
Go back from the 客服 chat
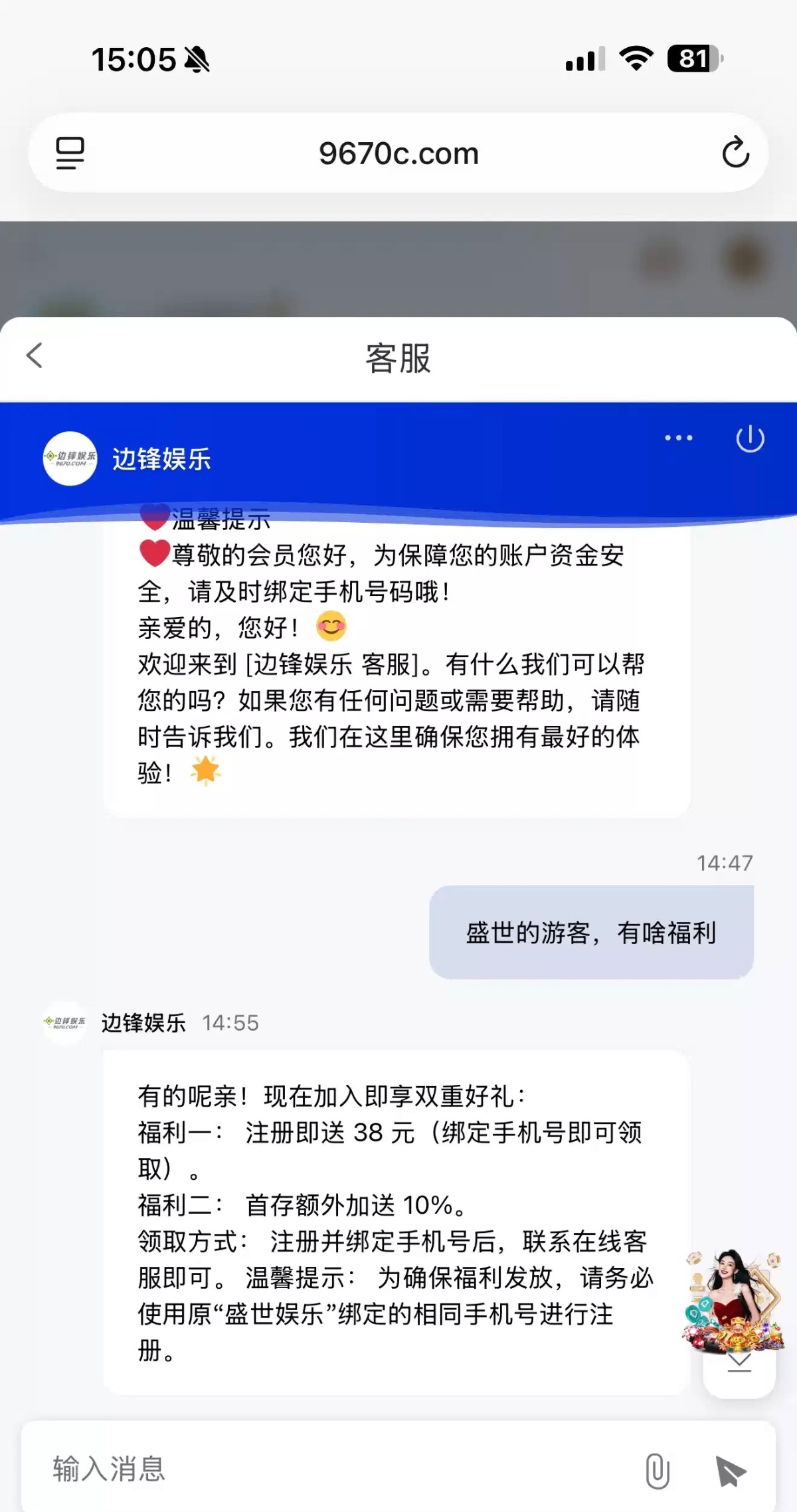click(x=35, y=355)
